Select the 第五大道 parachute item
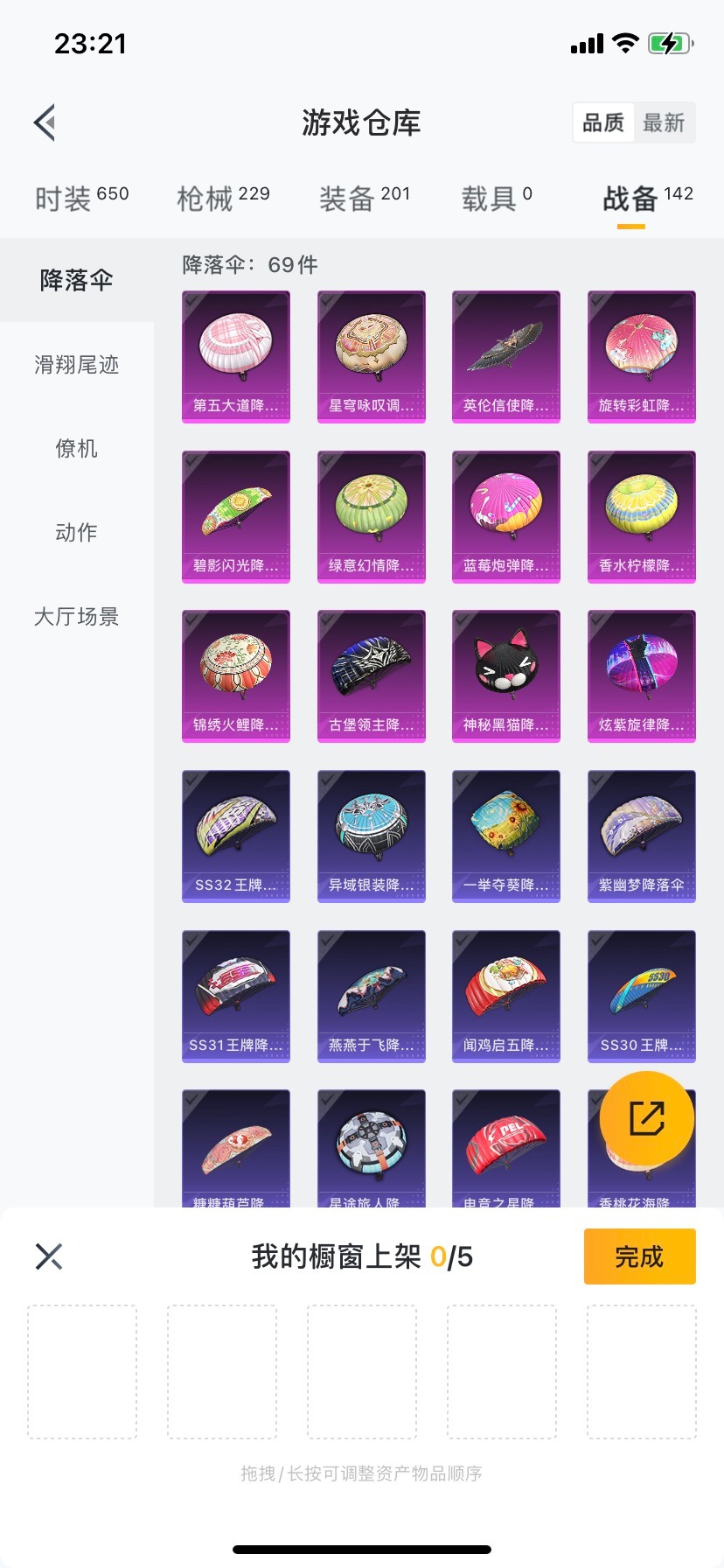 pyautogui.click(x=236, y=356)
